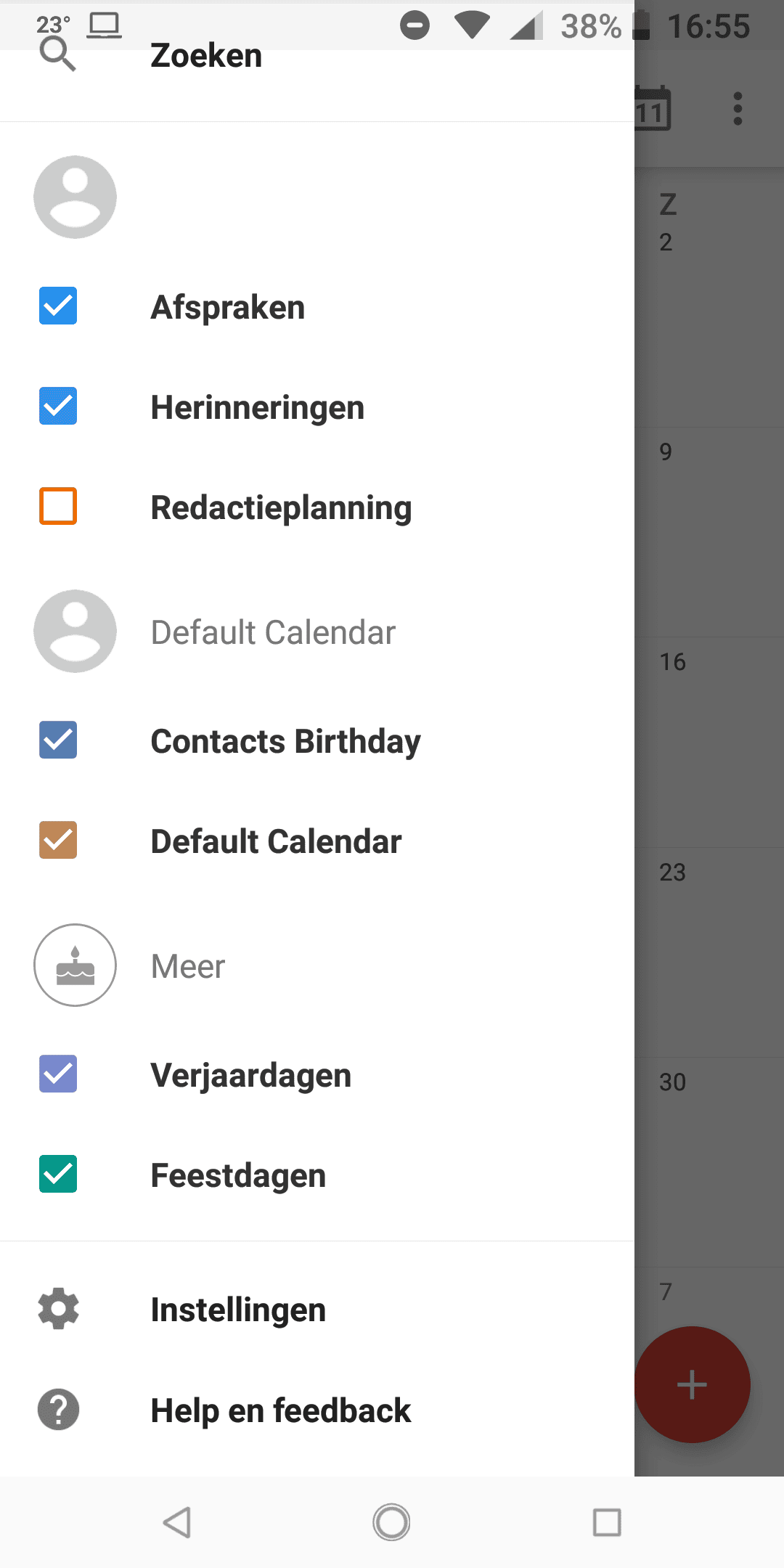Tap day 16 in the background calendar

(x=674, y=662)
